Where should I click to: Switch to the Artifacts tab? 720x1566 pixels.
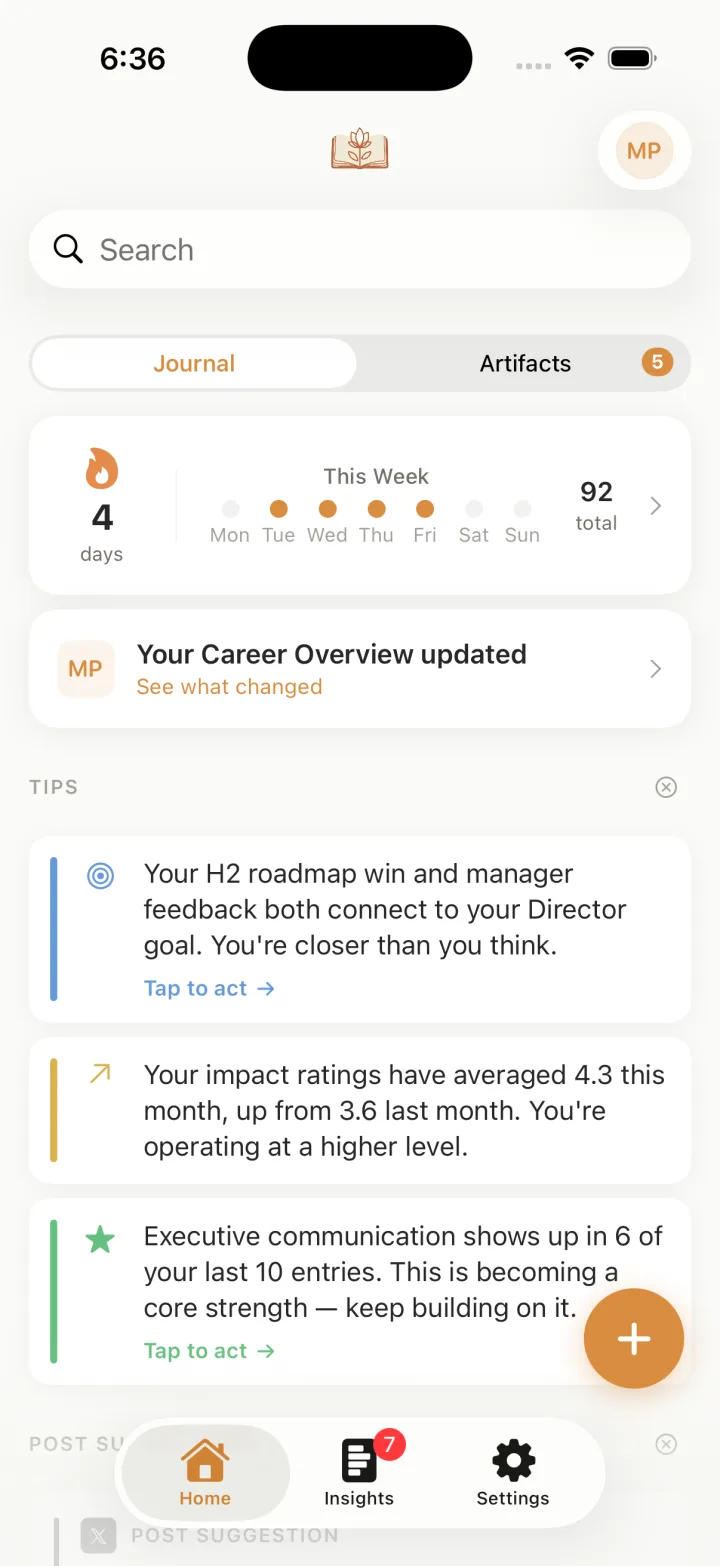pos(525,363)
